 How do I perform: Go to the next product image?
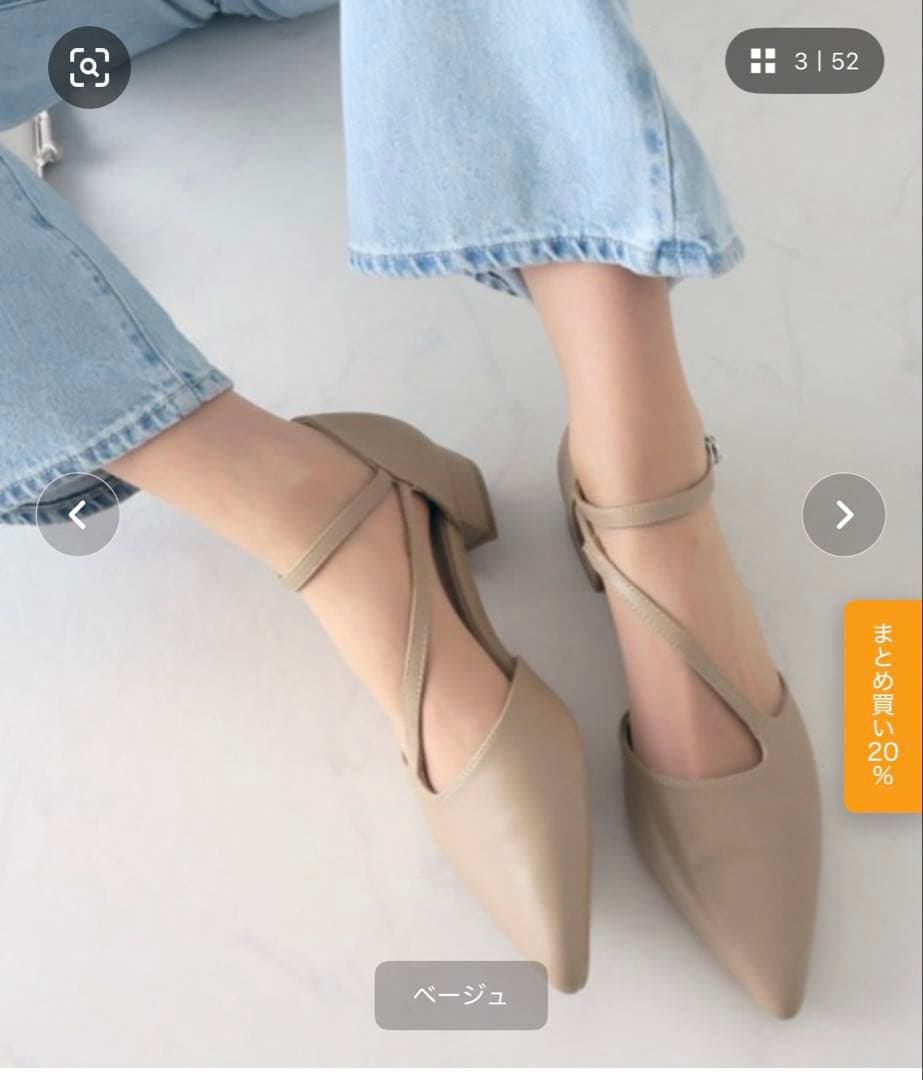(844, 515)
